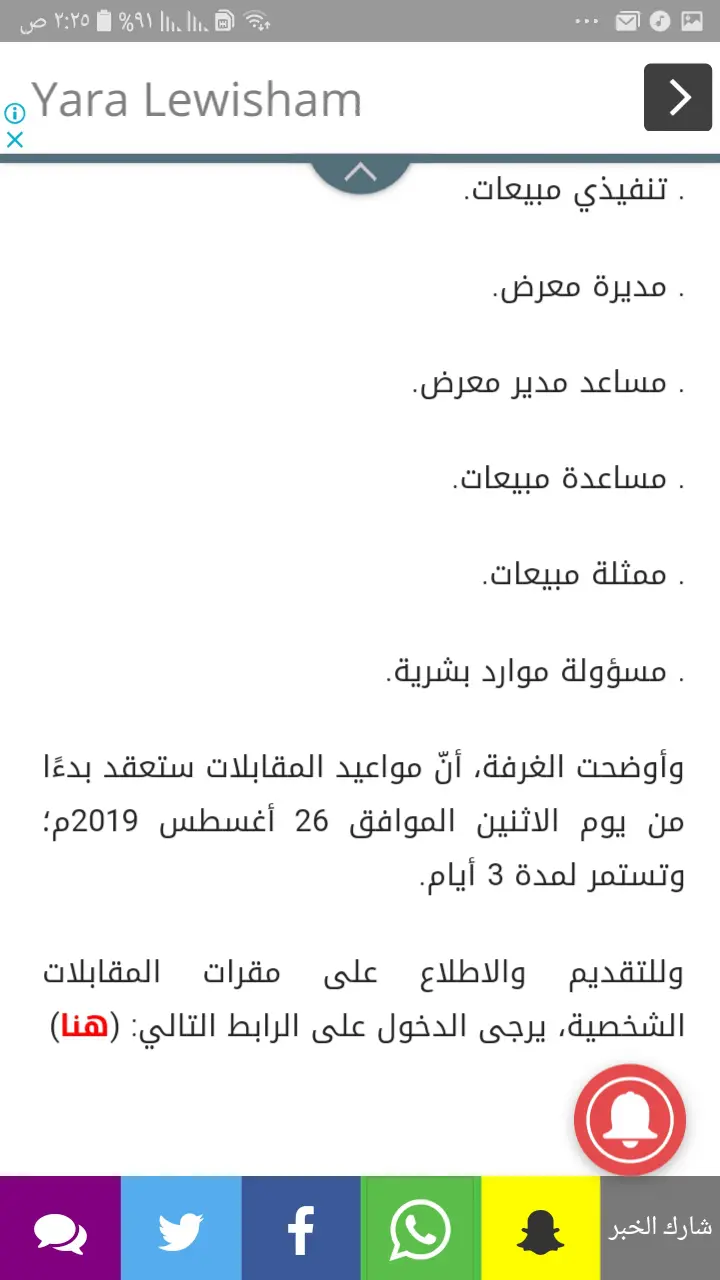
Task: Open the comments bubble icon
Action: point(60,1230)
